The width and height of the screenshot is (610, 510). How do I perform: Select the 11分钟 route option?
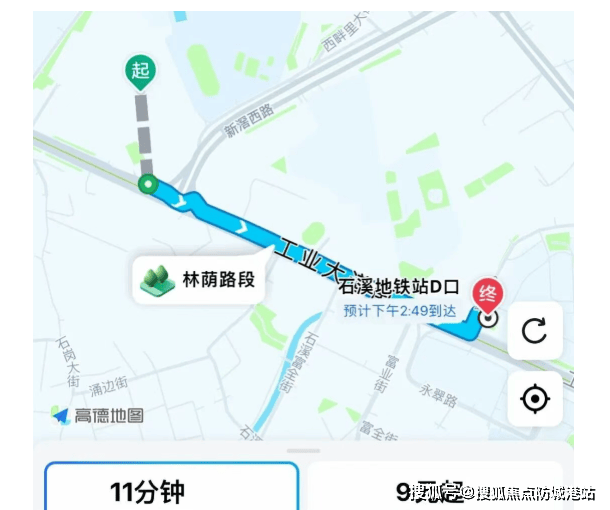(171, 489)
